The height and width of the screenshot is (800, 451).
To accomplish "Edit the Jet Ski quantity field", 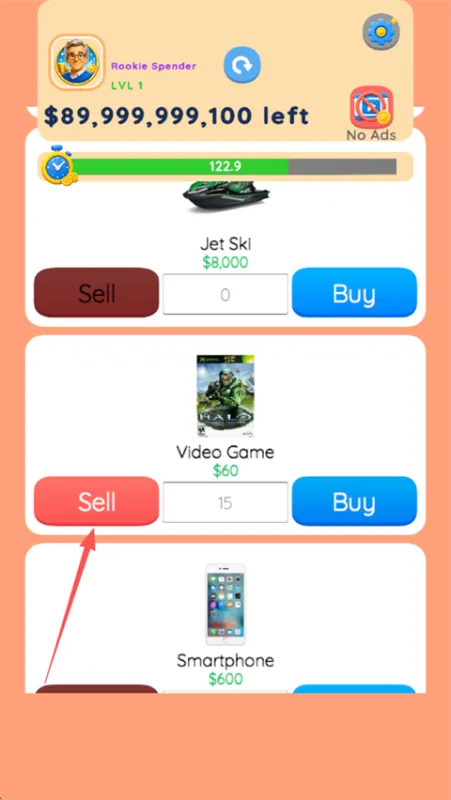I will [225, 294].
